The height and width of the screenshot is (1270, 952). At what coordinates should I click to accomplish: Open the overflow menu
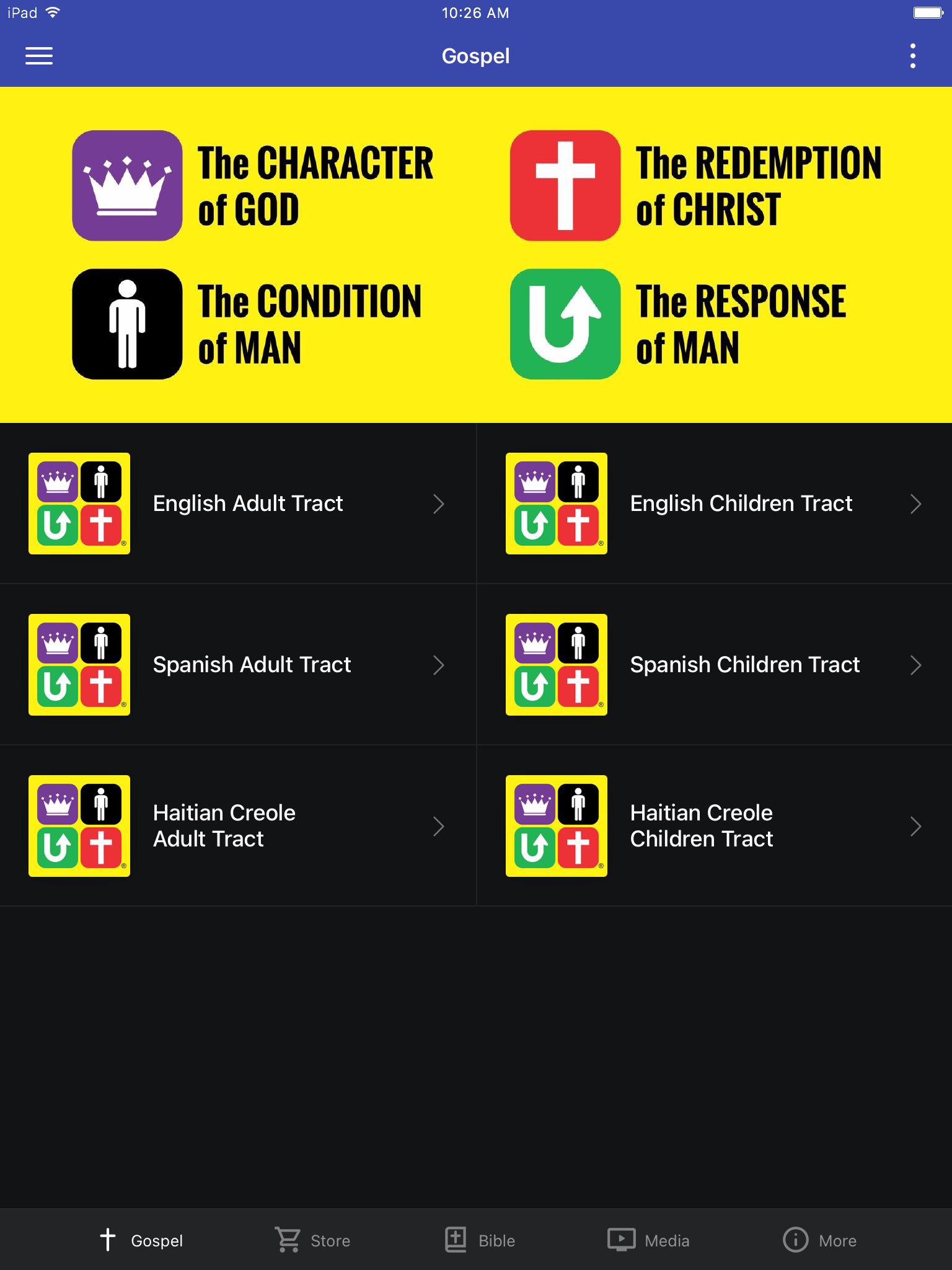click(x=912, y=56)
